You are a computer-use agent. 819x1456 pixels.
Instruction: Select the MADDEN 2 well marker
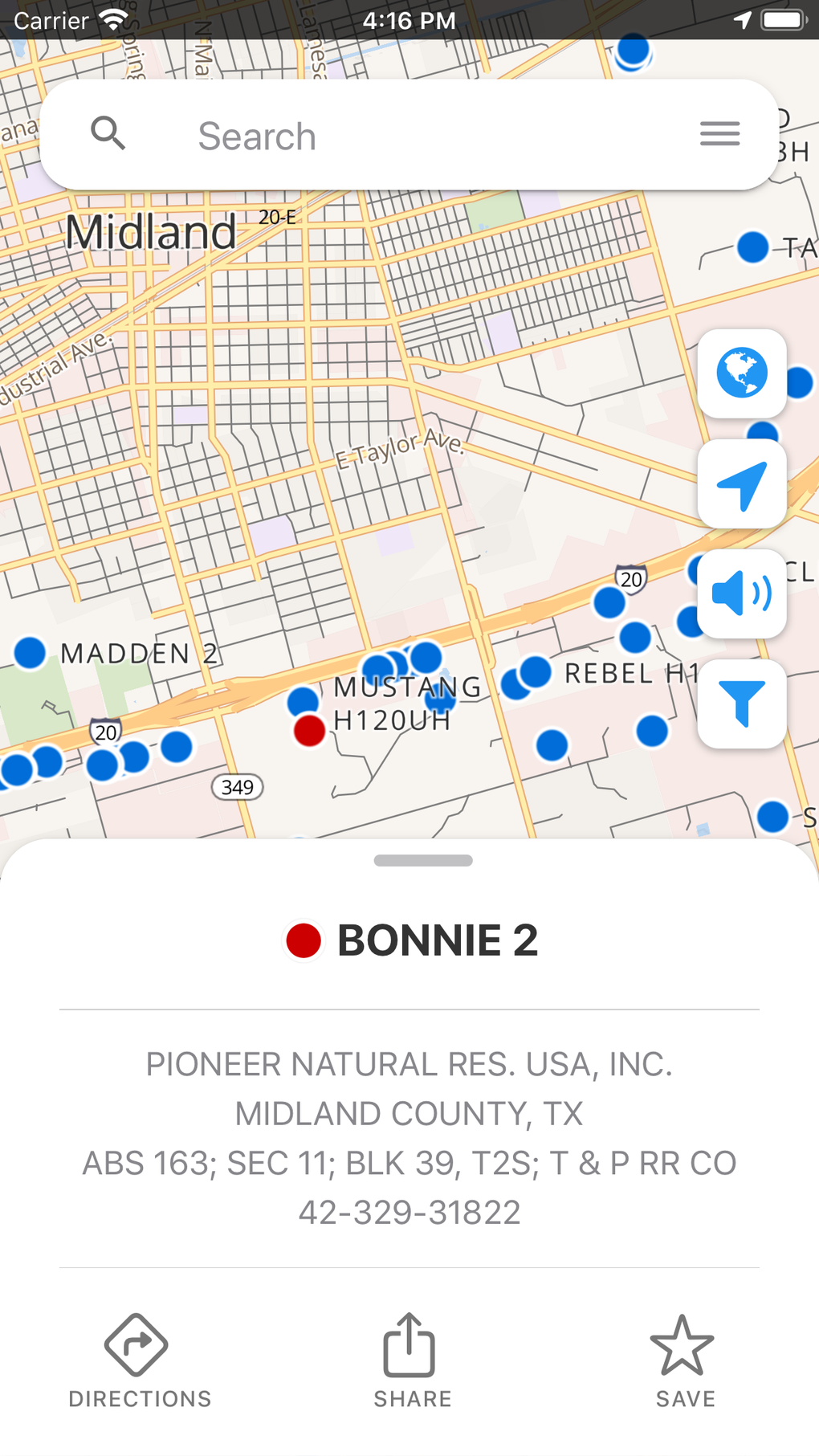(x=31, y=653)
